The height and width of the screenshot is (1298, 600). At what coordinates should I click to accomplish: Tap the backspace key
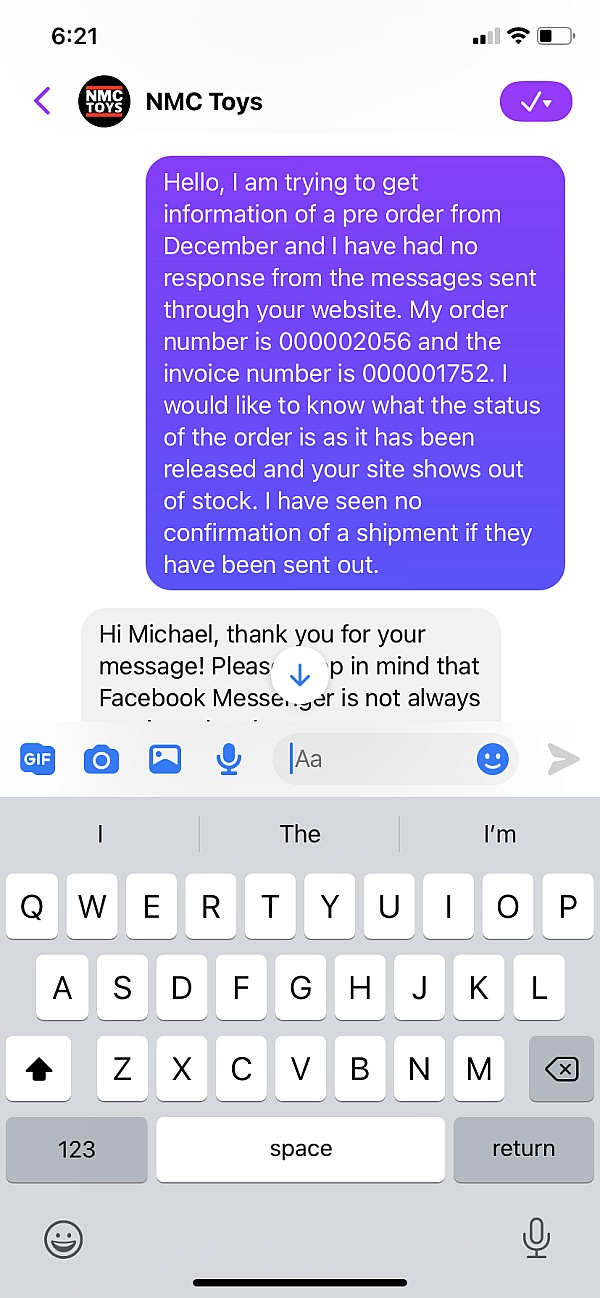561,1069
